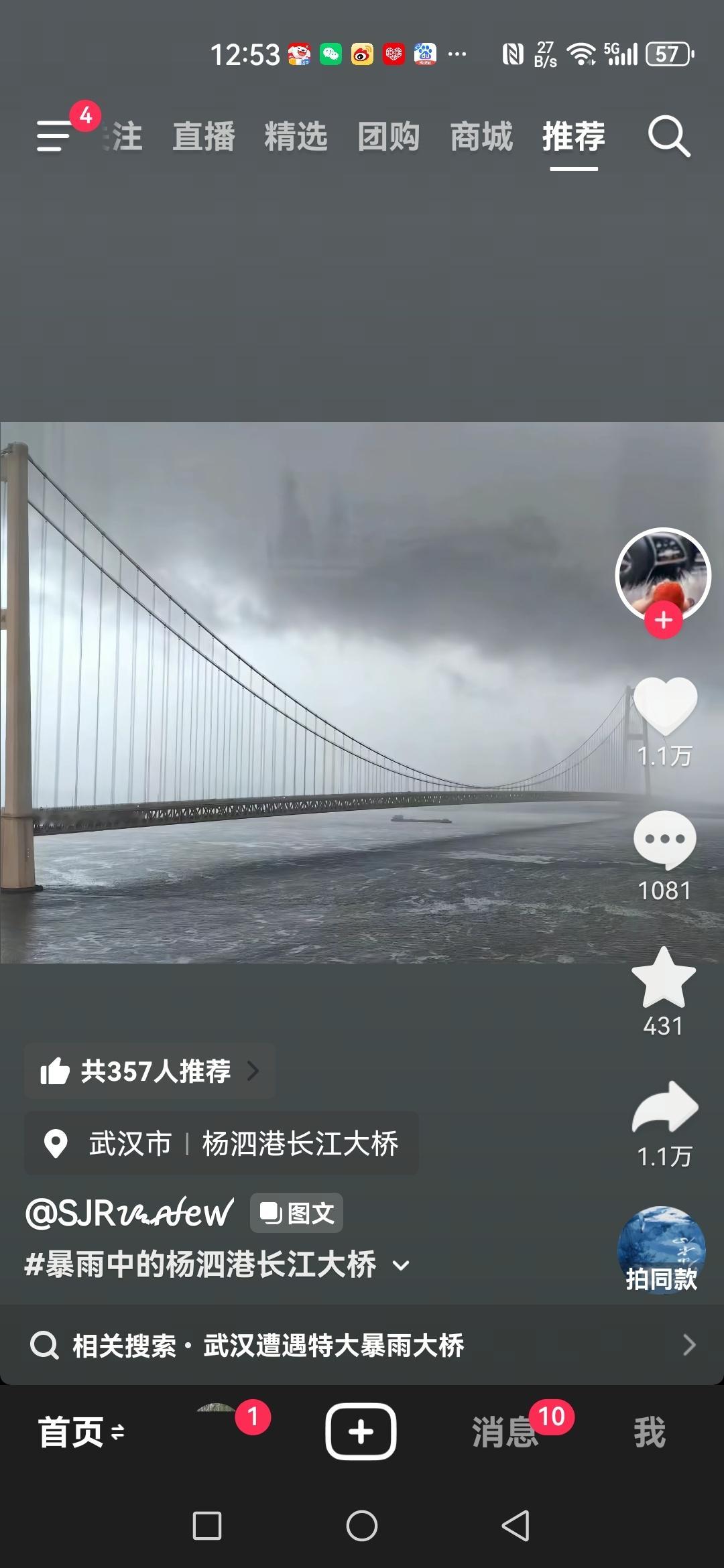This screenshot has width=724, height=1568.
Task: Follow the creator via the red plus badge
Action: [x=663, y=620]
